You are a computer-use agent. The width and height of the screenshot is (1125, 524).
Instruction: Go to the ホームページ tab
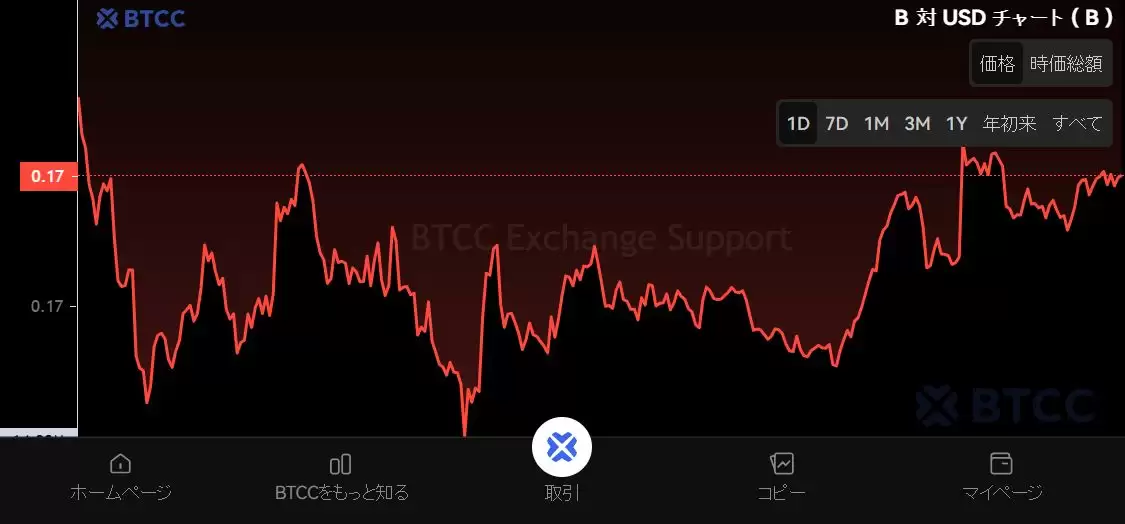pos(121,477)
